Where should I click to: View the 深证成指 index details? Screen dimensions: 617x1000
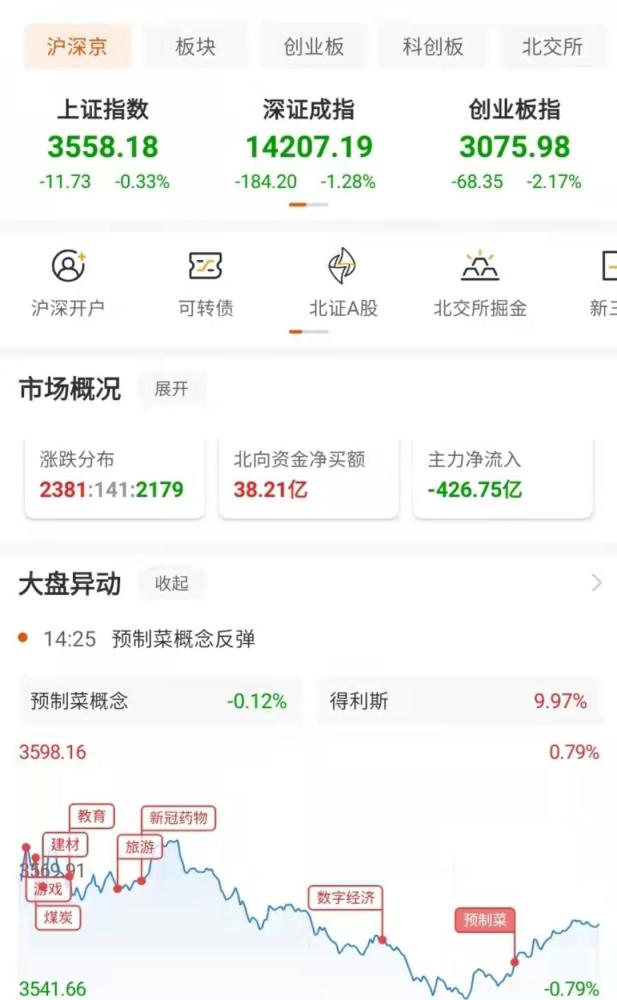[308, 145]
